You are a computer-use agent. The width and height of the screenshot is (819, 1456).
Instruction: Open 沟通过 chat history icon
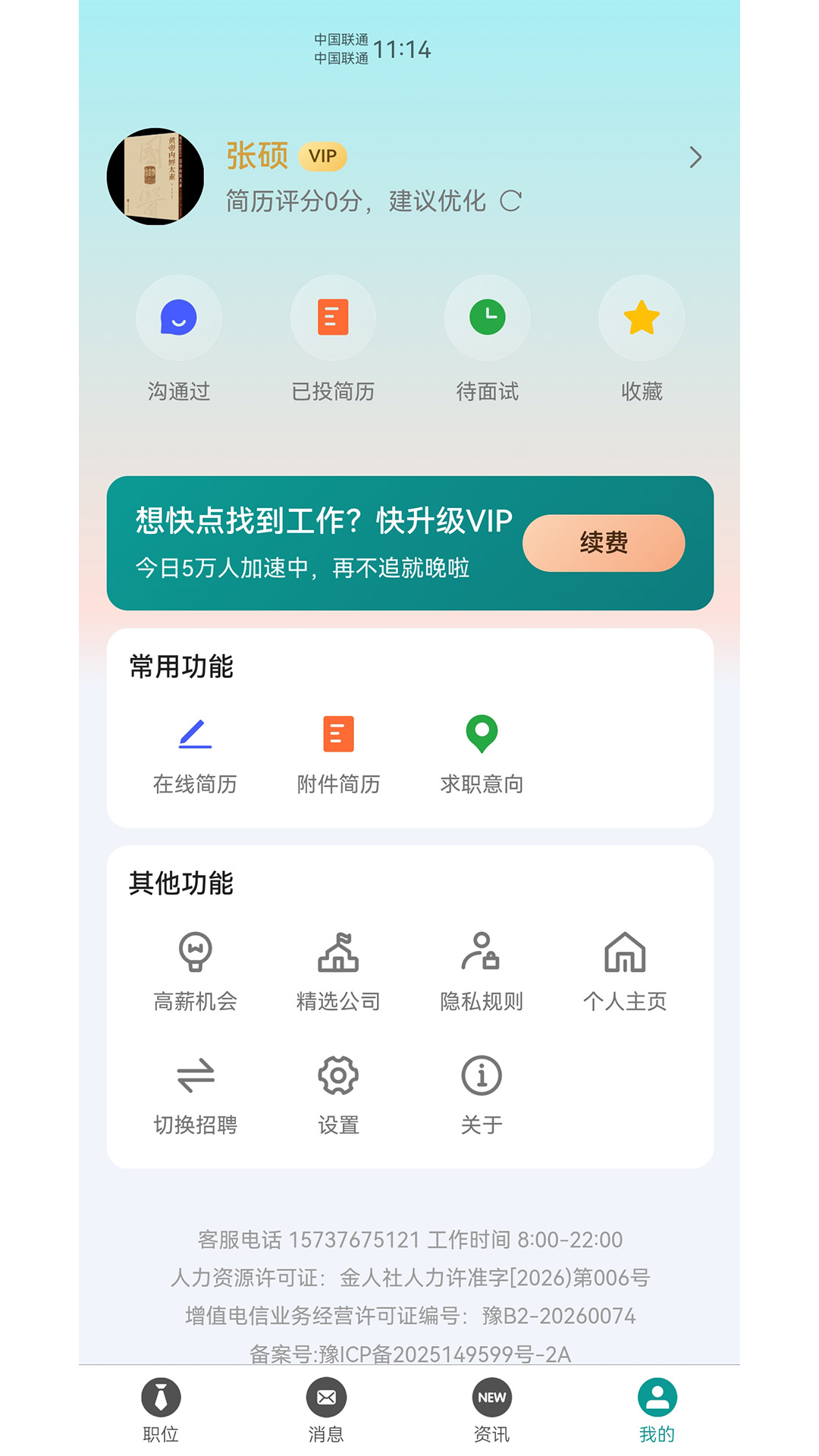(179, 318)
